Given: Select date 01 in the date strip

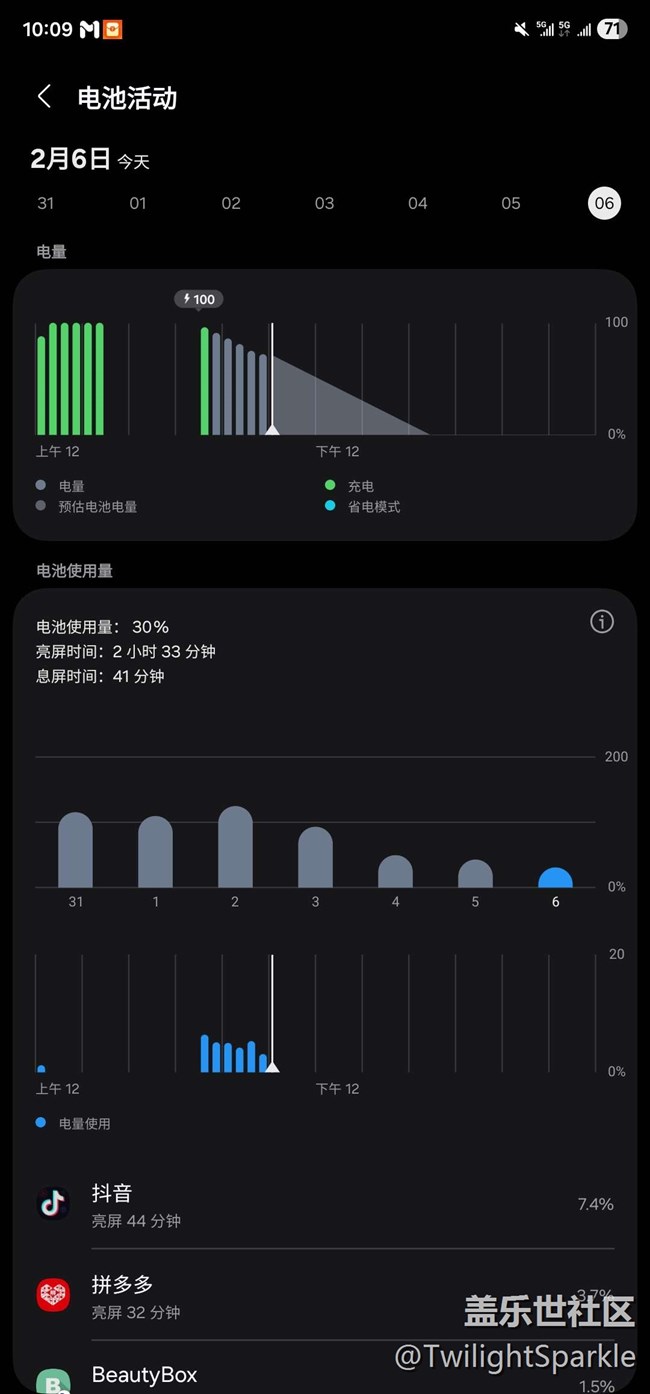Looking at the screenshot, I should 138,203.
